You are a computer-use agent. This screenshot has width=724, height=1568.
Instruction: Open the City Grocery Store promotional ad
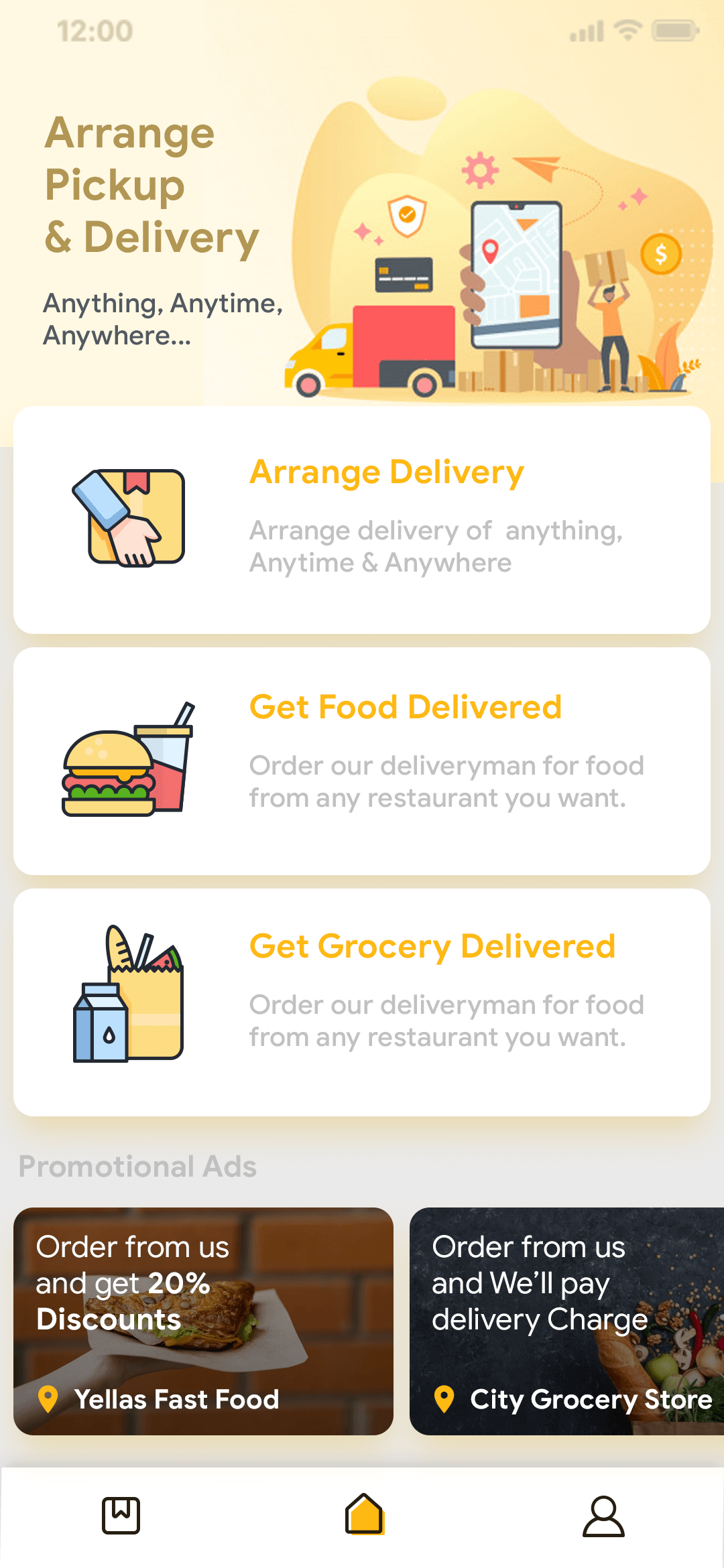(x=566, y=1320)
